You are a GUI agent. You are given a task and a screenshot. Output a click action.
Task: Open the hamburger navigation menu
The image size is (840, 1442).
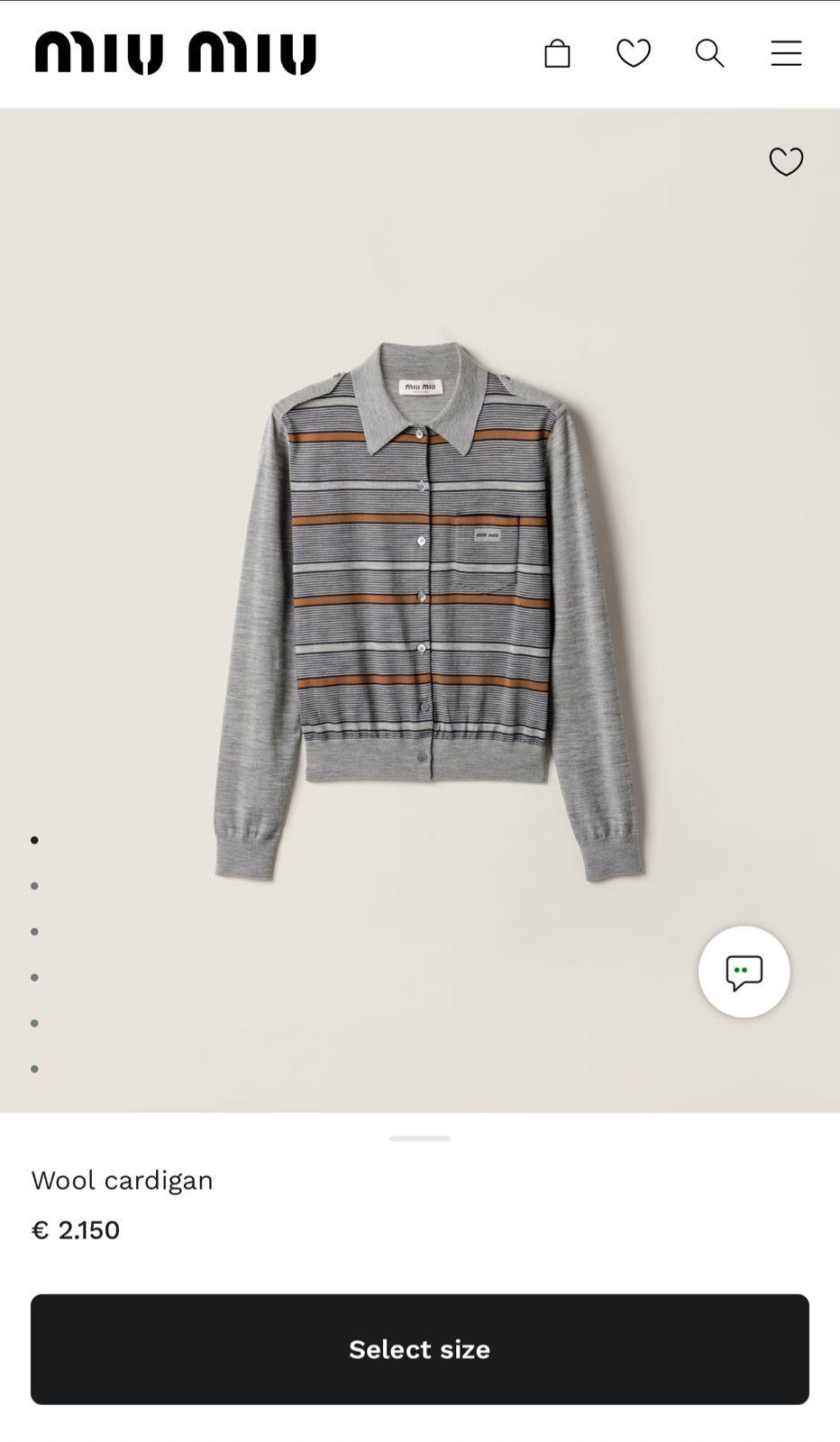[785, 53]
